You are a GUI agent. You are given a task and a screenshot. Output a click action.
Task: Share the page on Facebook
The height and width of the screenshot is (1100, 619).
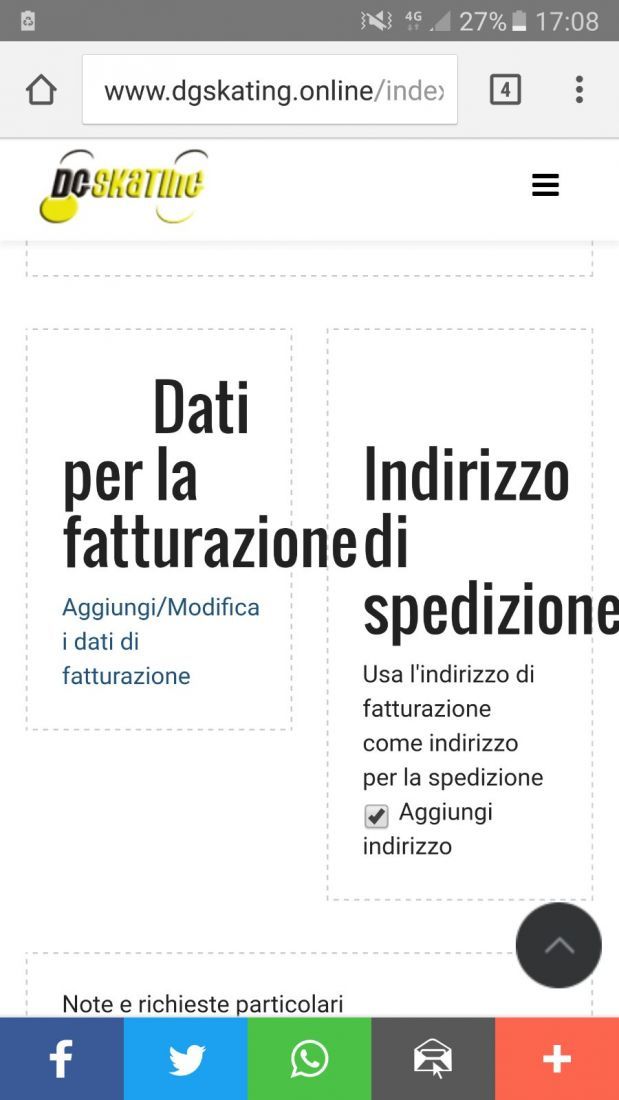pyautogui.click(x=62, y=1059)
